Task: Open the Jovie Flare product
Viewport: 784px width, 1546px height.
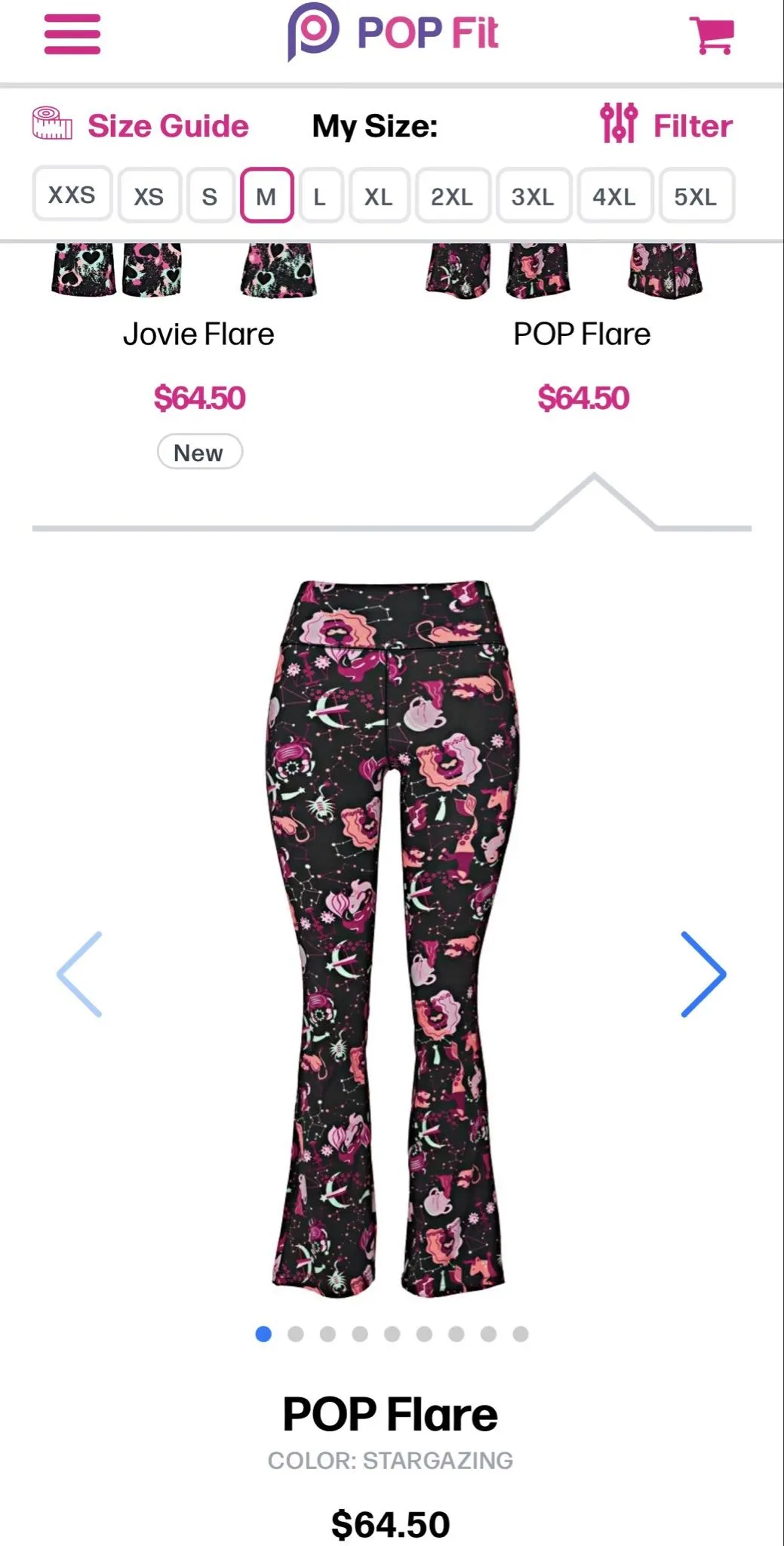Action: click(198, 334)
